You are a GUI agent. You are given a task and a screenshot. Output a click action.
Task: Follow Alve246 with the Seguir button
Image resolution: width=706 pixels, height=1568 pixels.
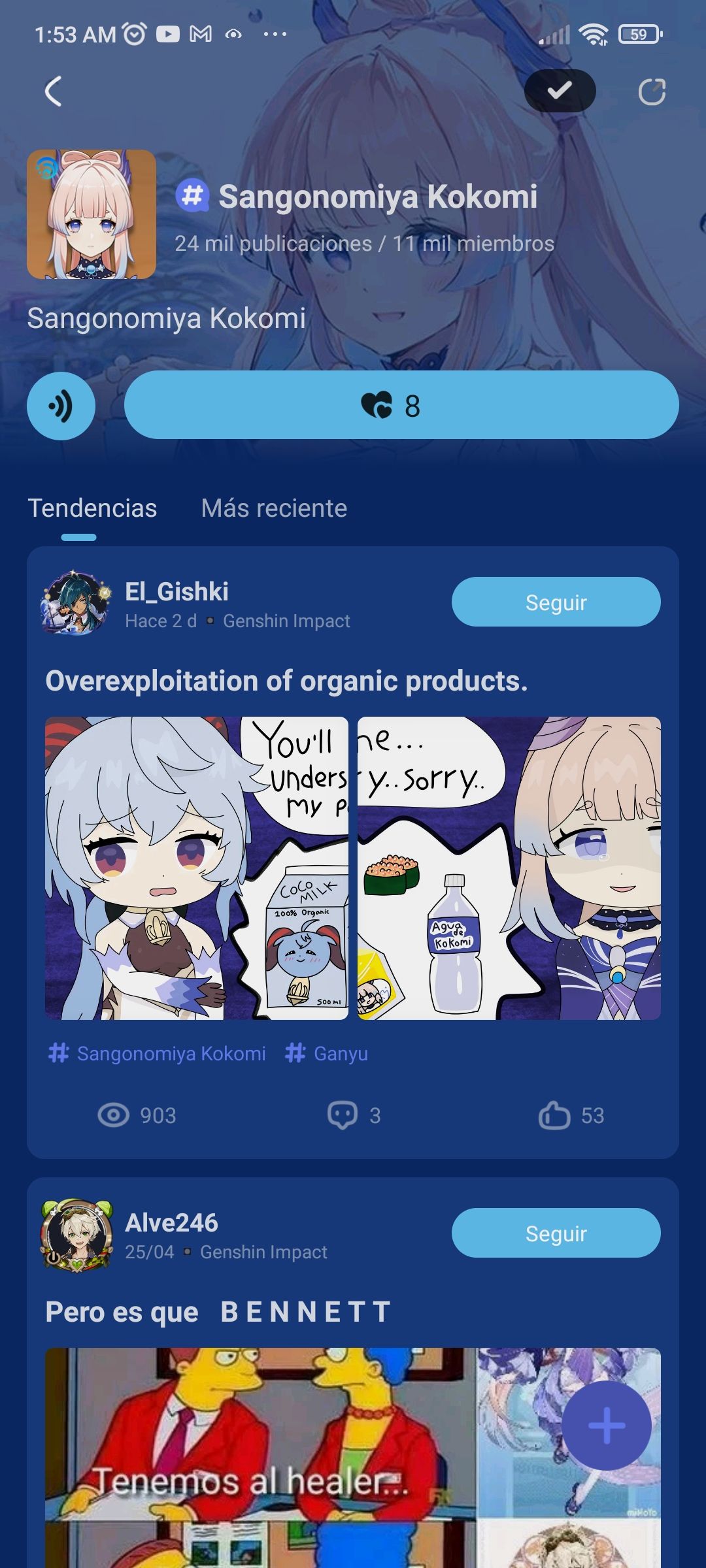(556, 1233)
